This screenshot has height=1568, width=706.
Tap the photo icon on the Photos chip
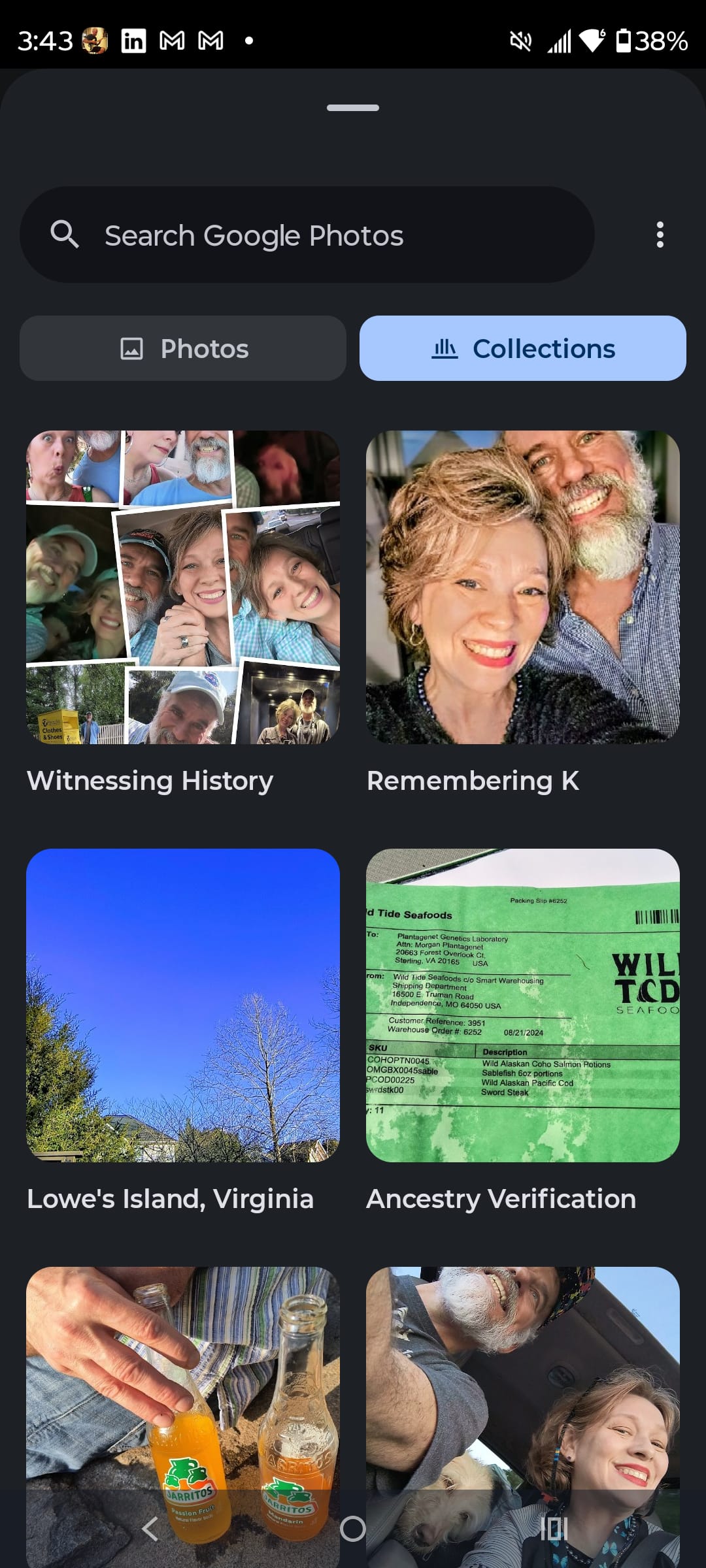point(132,348)
